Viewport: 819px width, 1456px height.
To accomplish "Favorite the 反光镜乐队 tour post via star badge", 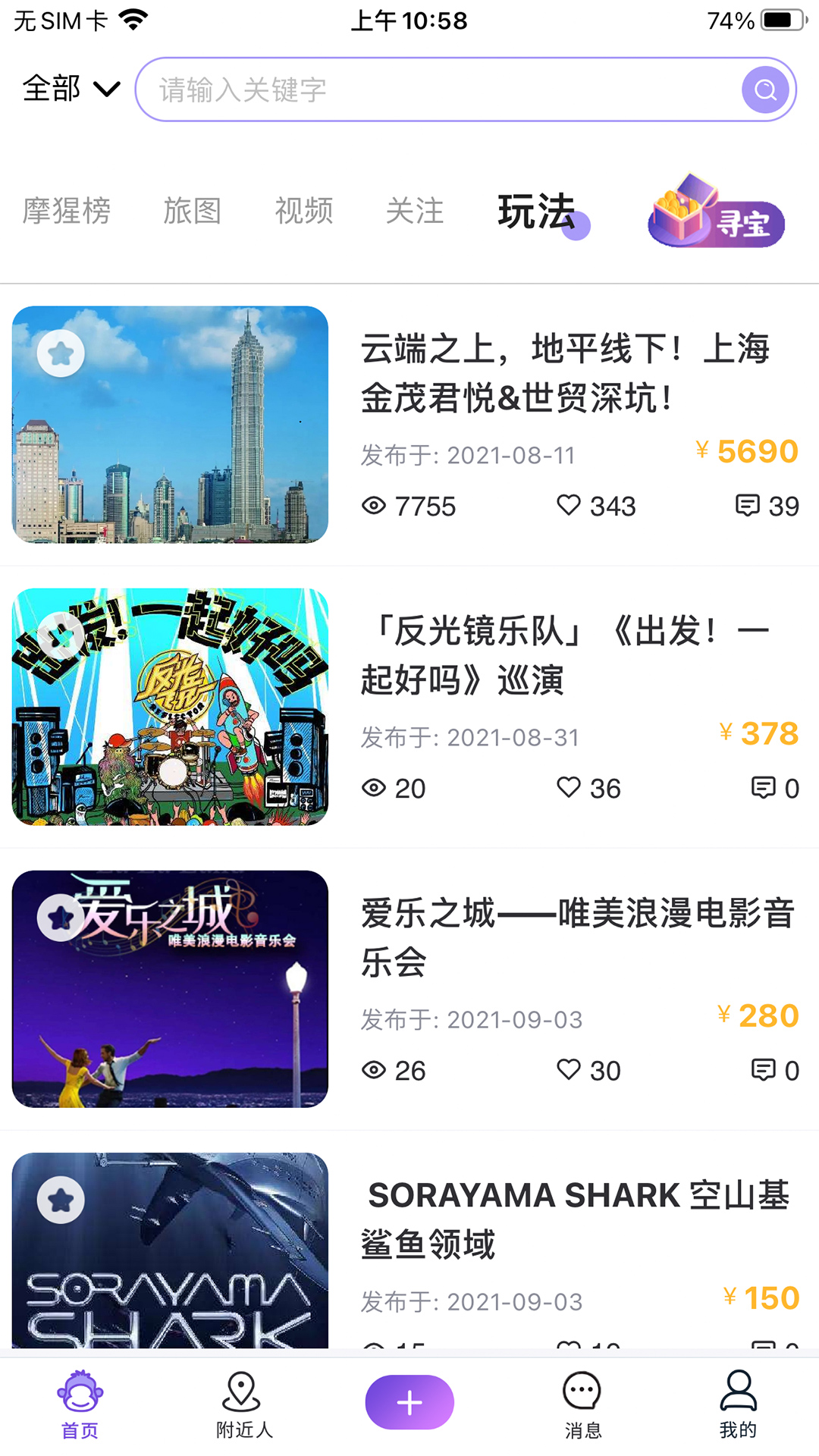I will [x=61, y=635].
